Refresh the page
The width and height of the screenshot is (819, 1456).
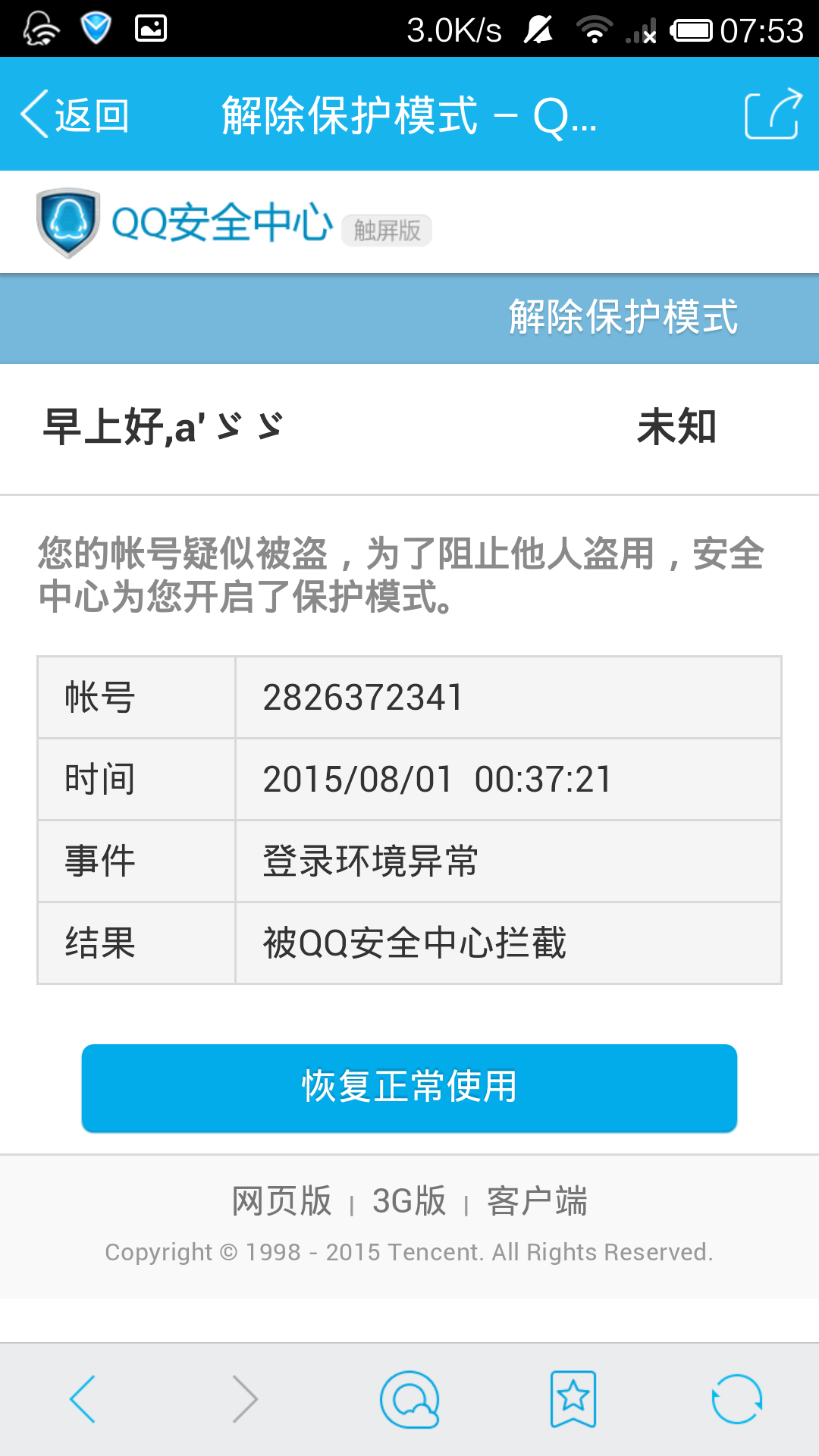point(736,1399)
